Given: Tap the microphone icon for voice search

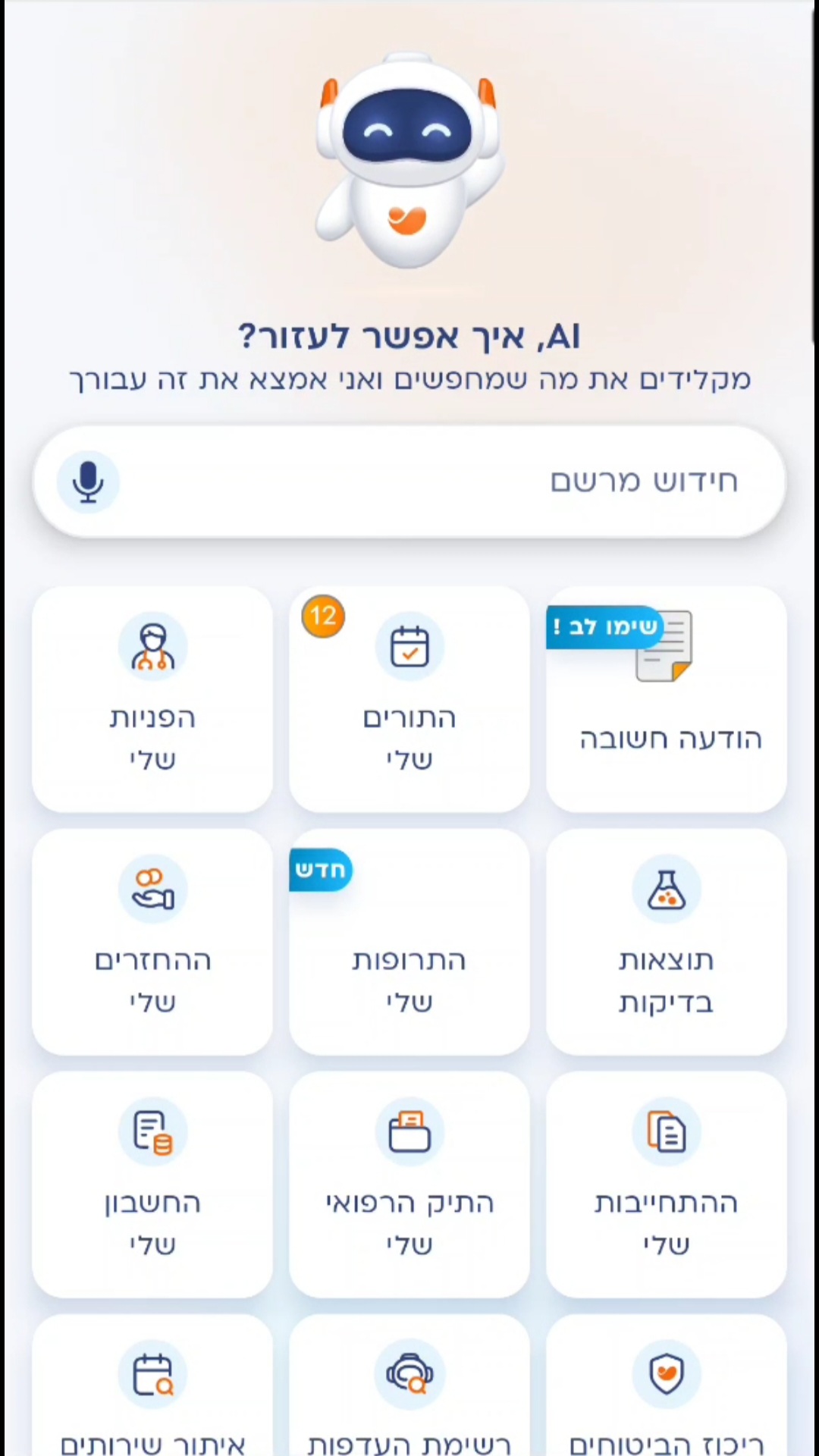Looking at the screenshot, I should pyautogui.click(x=88, y=482).
